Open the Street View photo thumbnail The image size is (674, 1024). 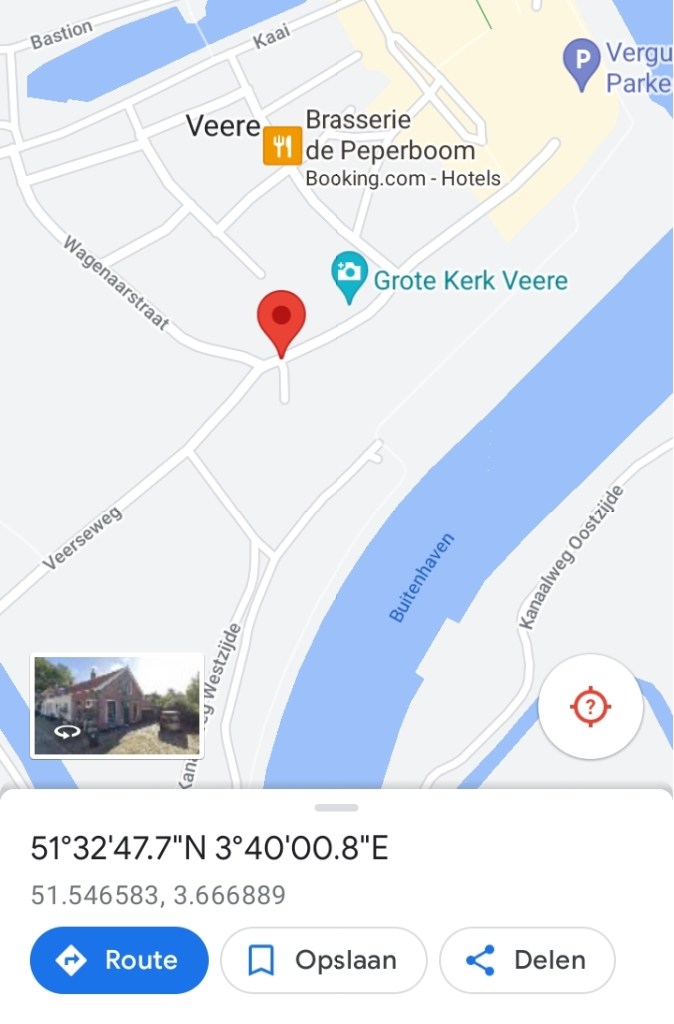click(x=117, y=705)
